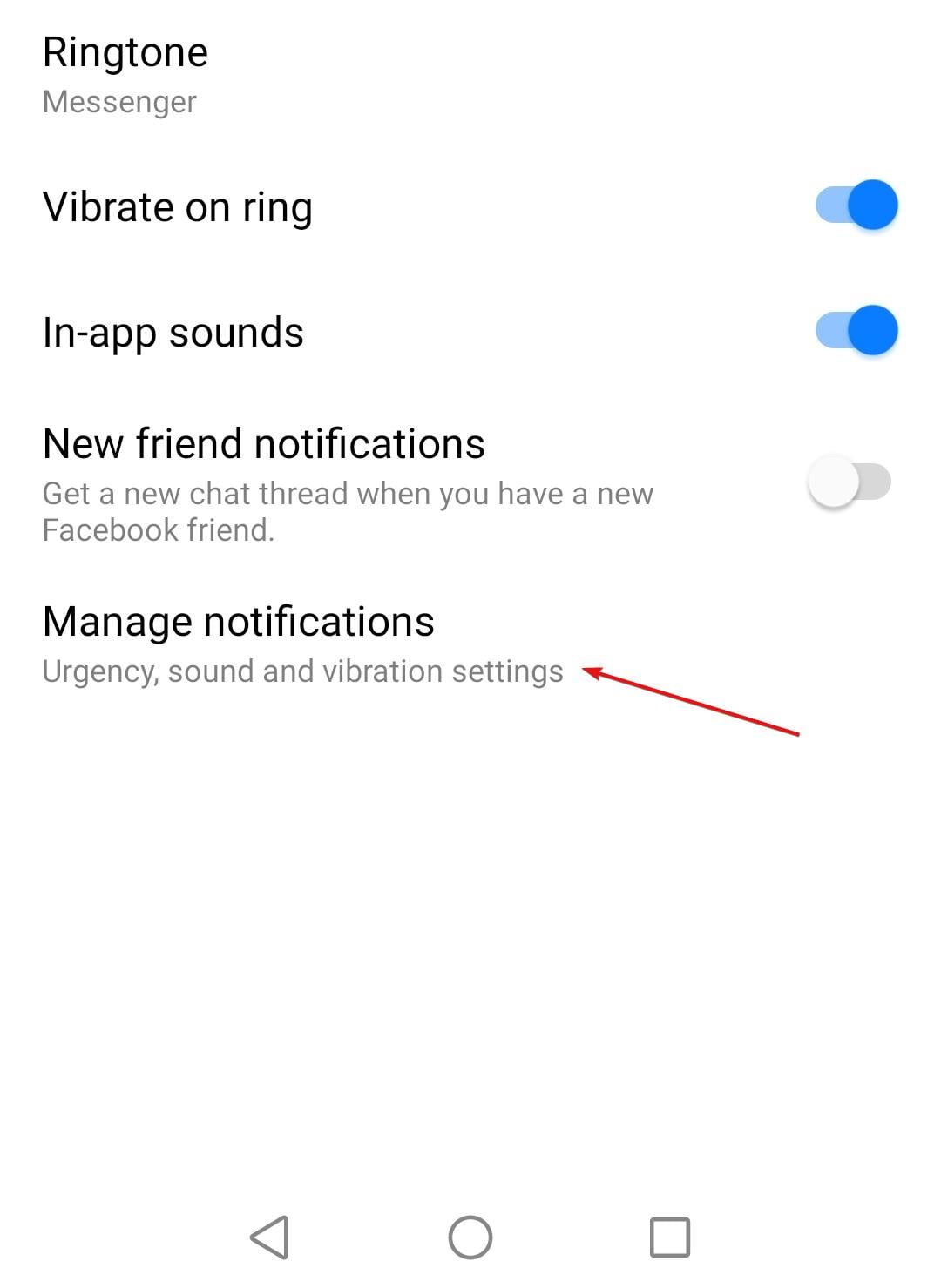941x1288 pixels.
Task: Disable In-app sounds switch
Action: pos(856,331)
